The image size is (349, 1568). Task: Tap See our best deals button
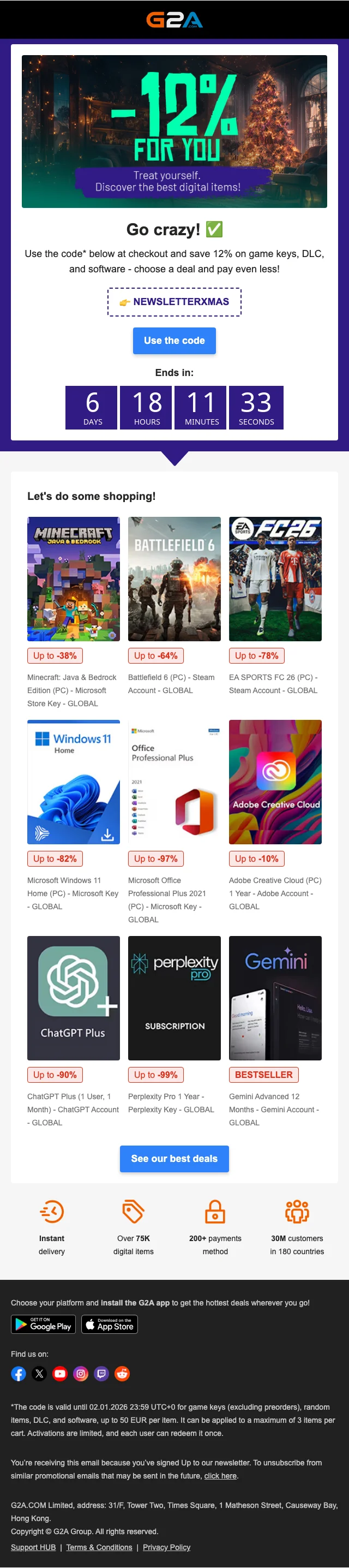174,1158
